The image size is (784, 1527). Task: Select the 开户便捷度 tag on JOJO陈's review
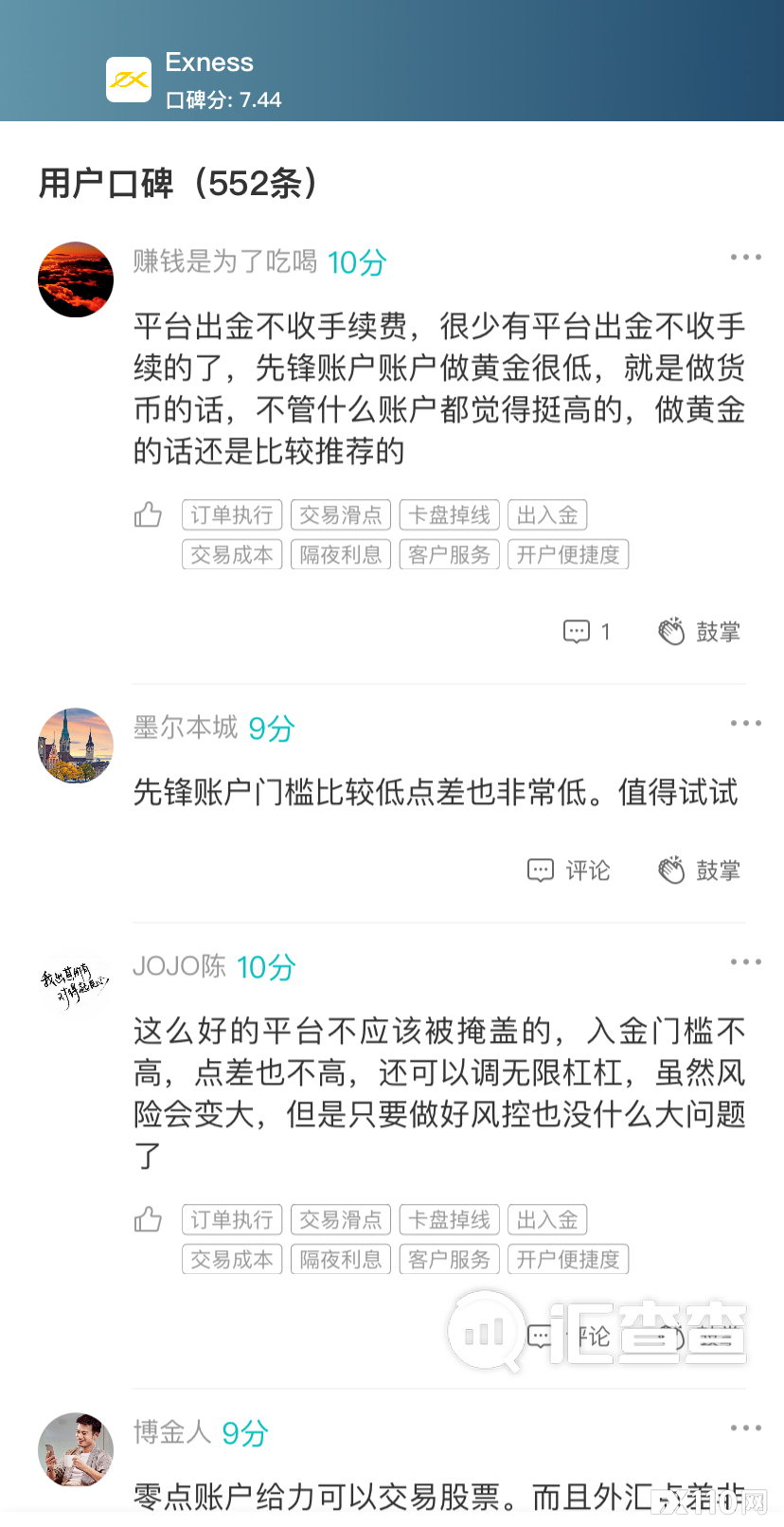click(568, 1259)
